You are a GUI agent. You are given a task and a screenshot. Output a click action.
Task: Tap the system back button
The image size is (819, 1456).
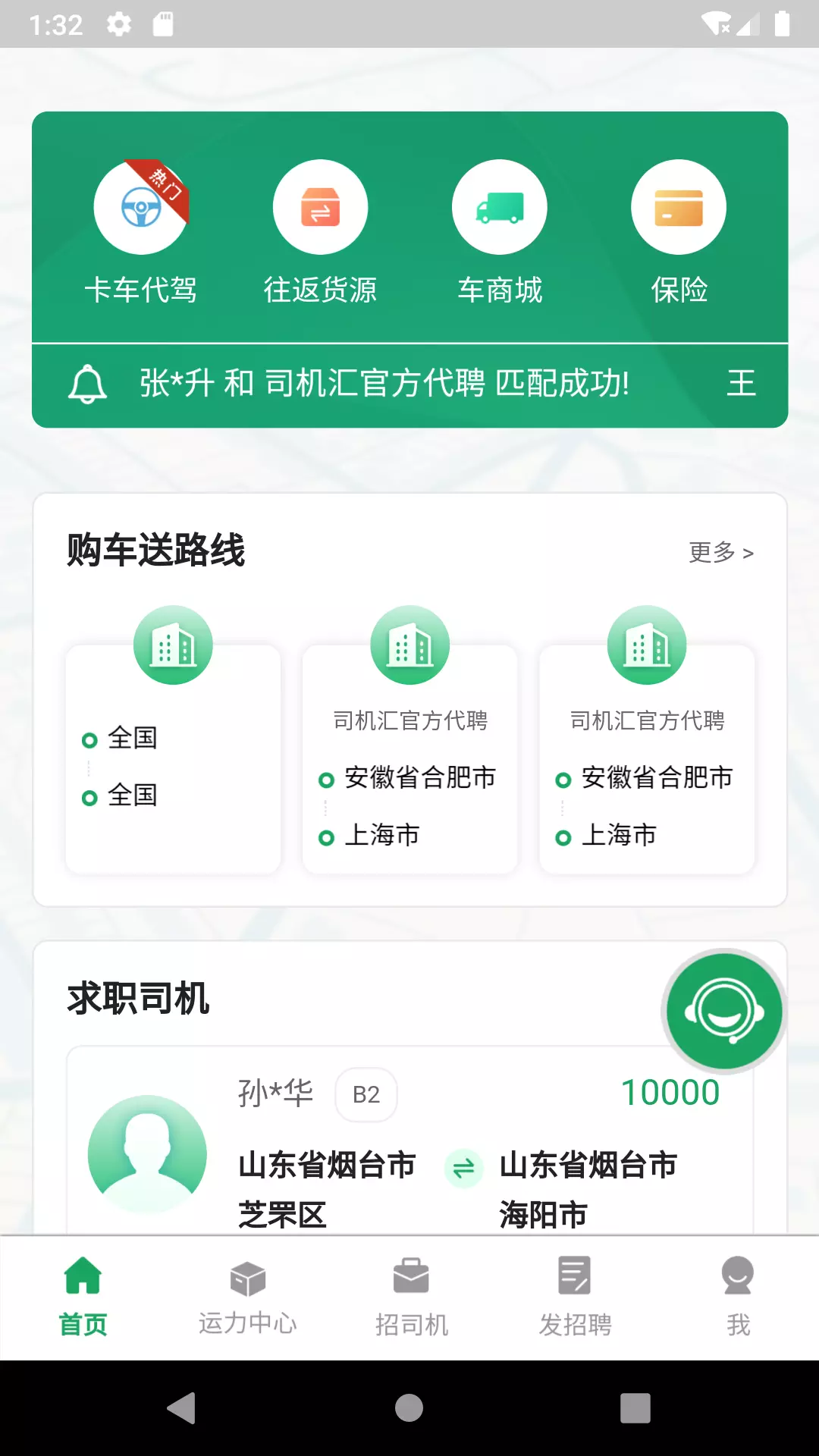182,1408
